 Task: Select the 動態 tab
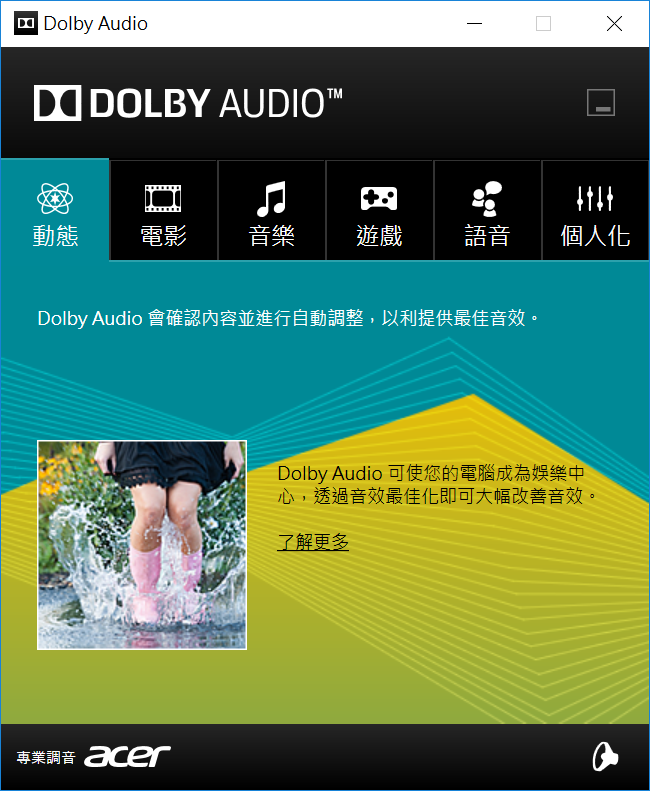pos(55,211)
